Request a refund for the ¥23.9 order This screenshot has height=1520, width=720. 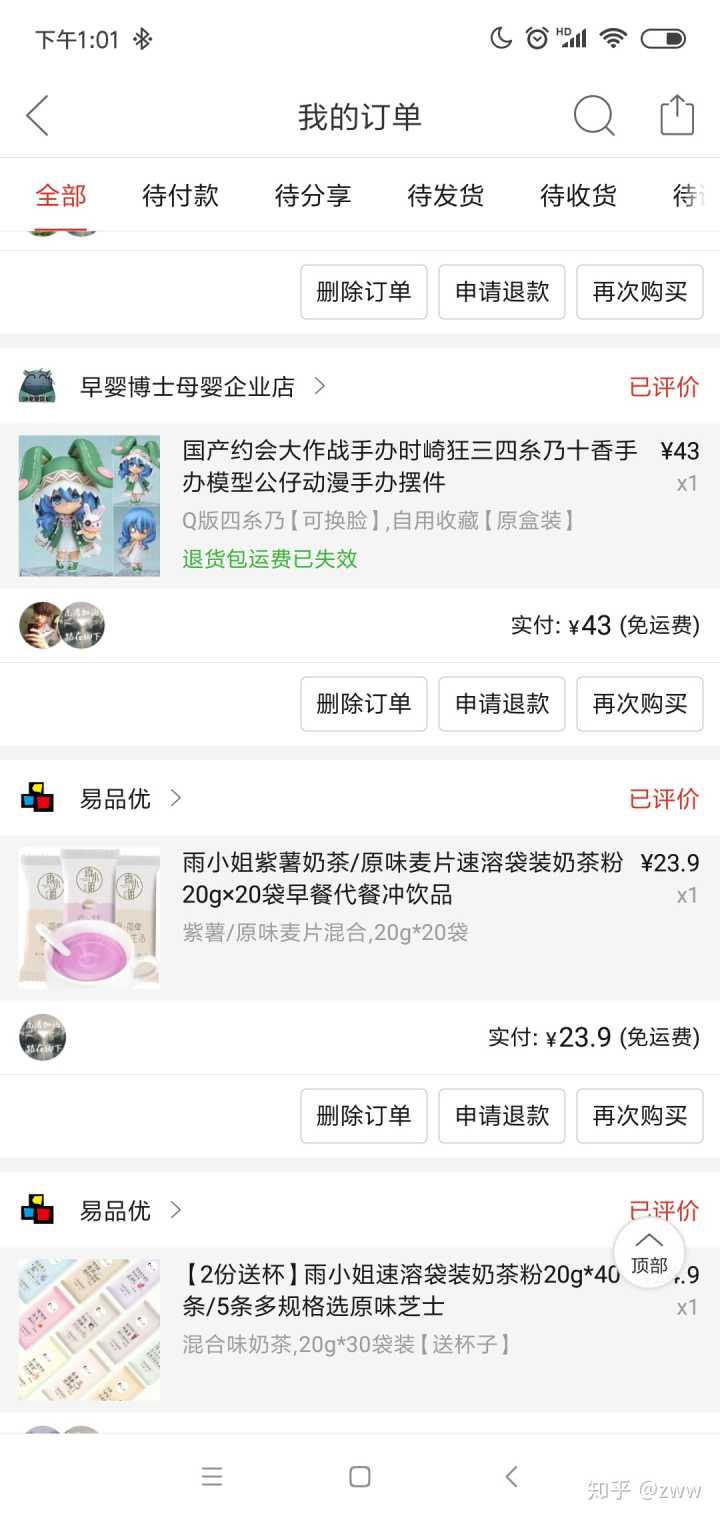pos(502,1116)
